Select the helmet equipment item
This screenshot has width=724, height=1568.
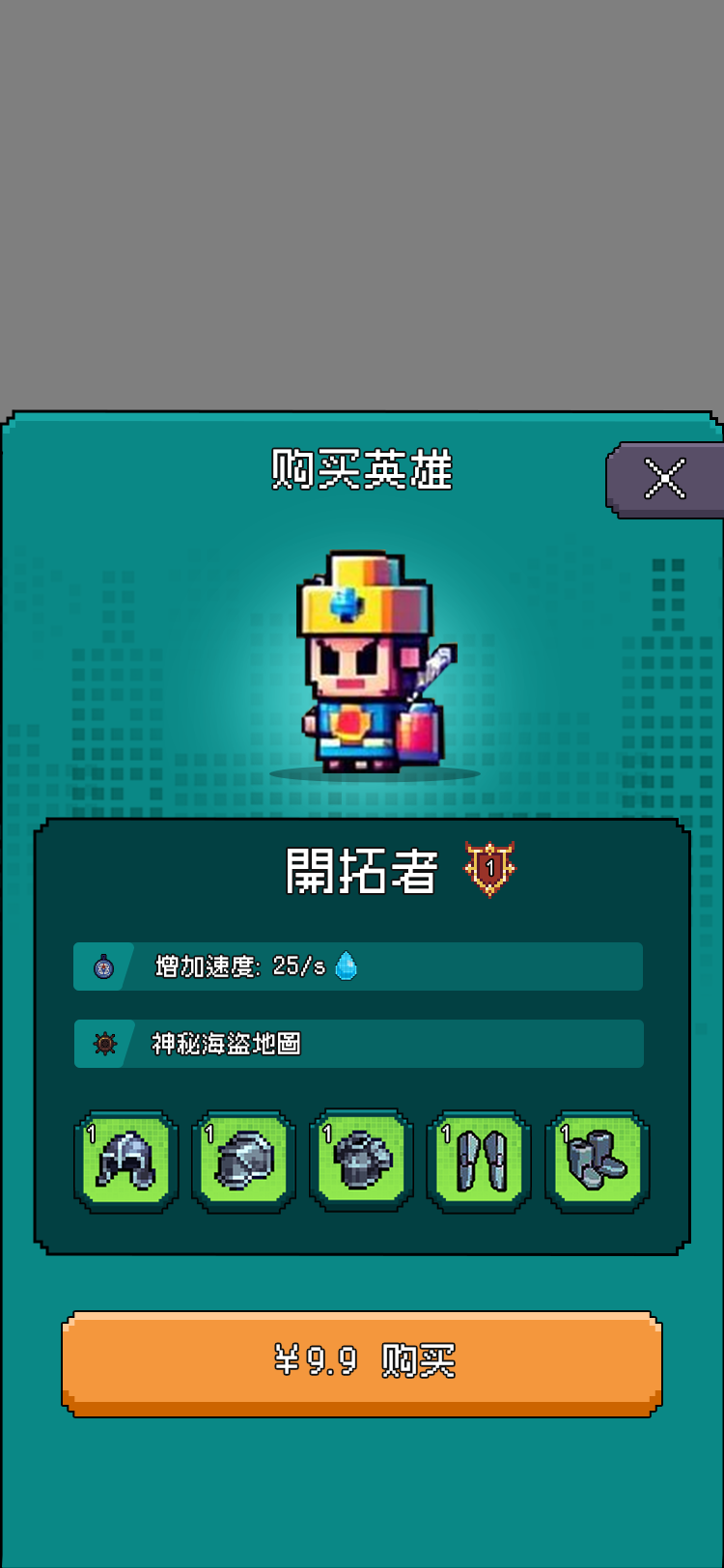pos(126,1161)
